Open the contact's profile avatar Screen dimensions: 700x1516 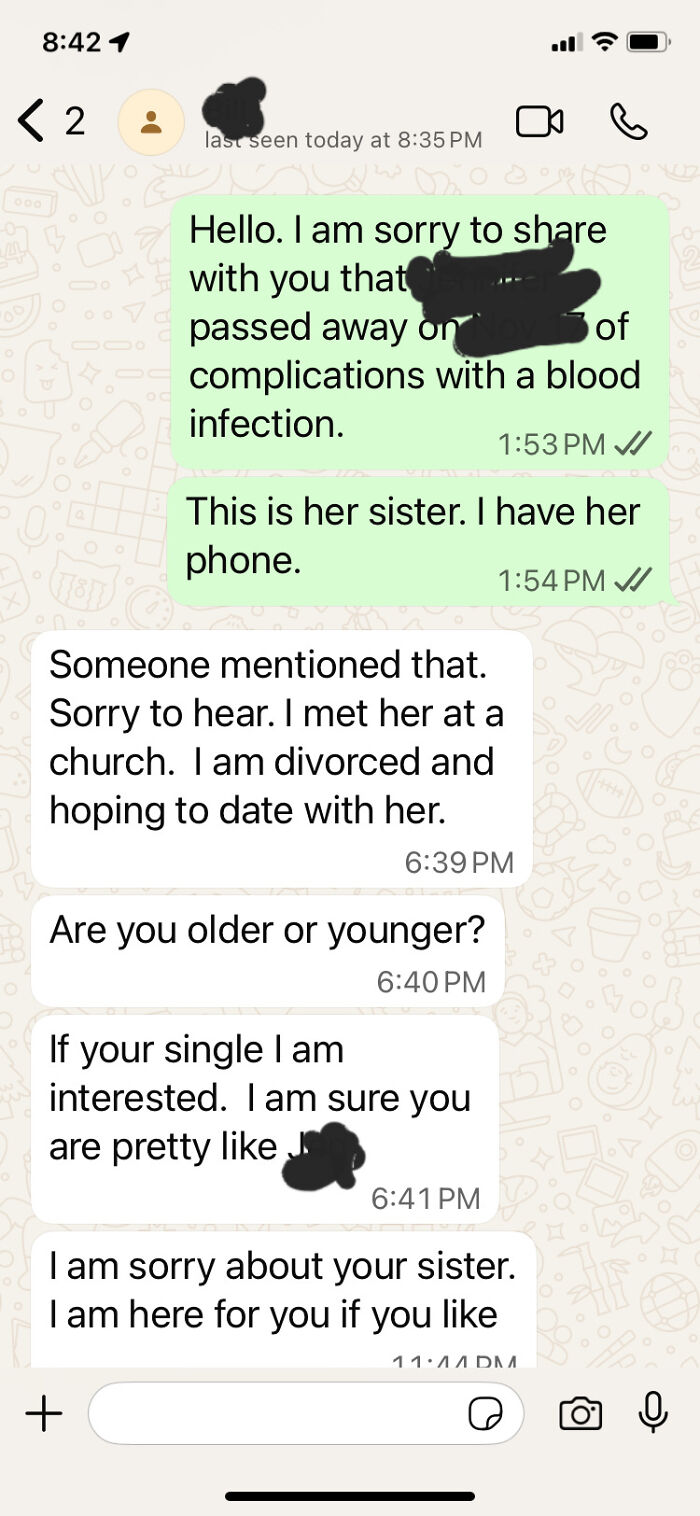[150, 122]
